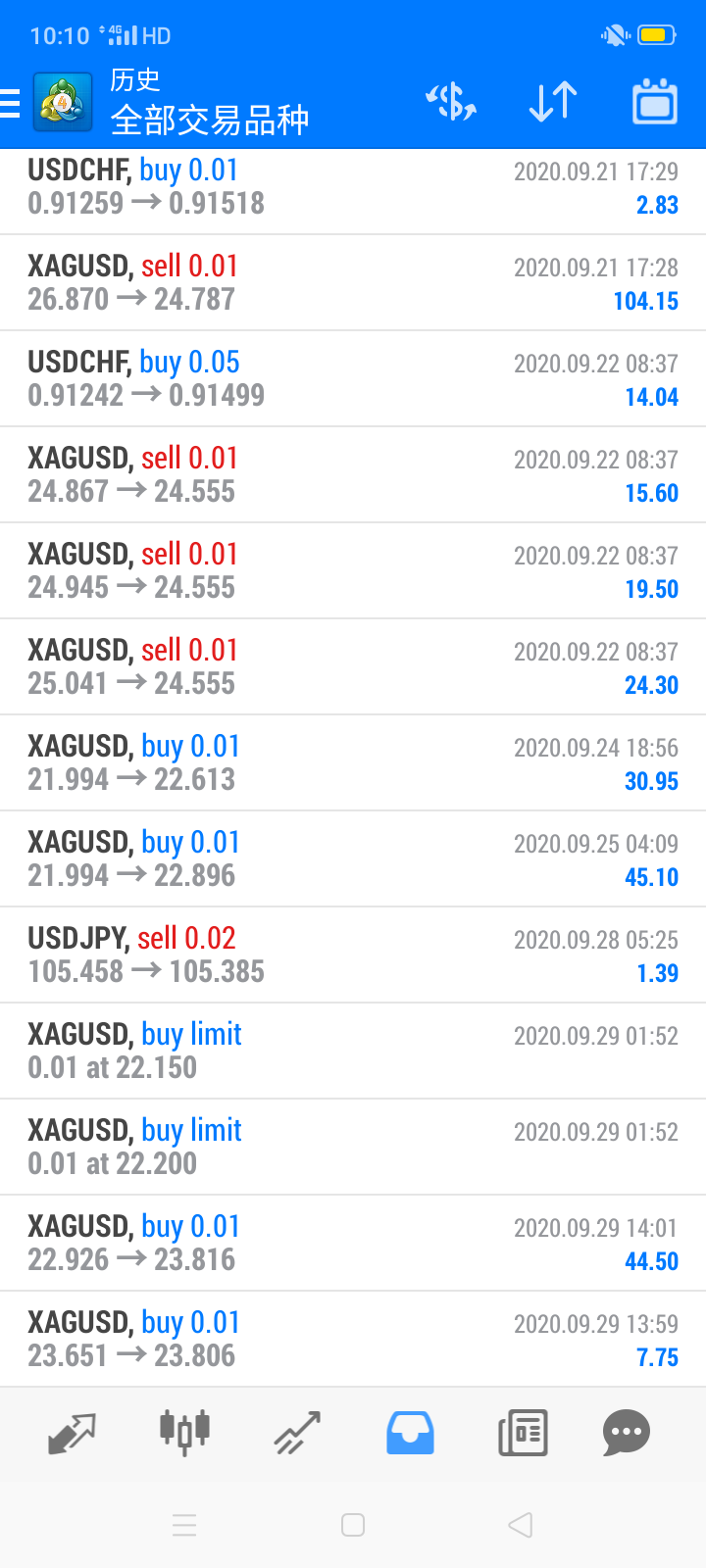Open the symbol filter dollar icon
Image resolution: width=706 pixels, height=1568 pixels.
pyautogui.click(x=451, y=102)
